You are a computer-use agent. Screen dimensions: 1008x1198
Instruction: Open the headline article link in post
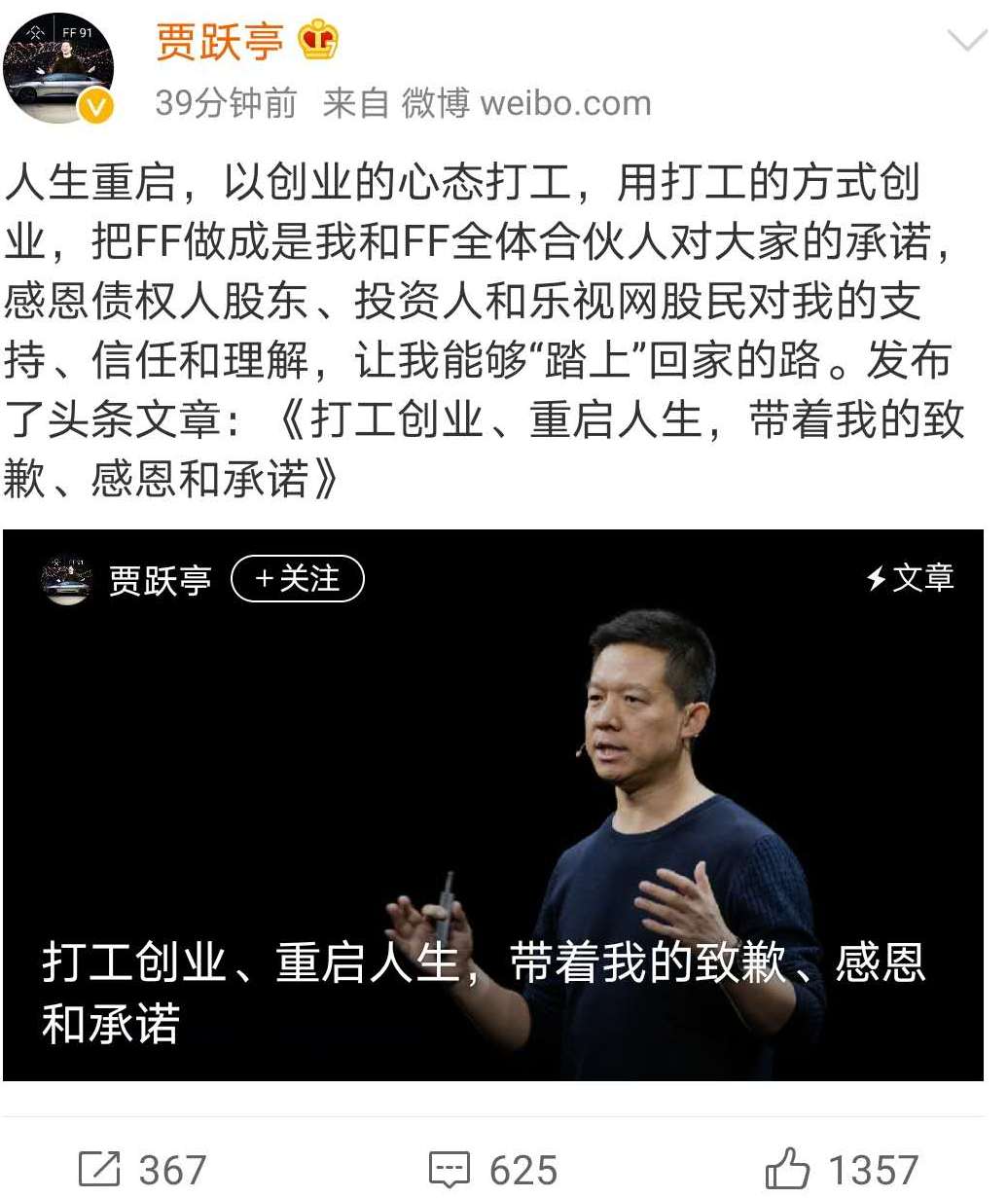[623, 421]
